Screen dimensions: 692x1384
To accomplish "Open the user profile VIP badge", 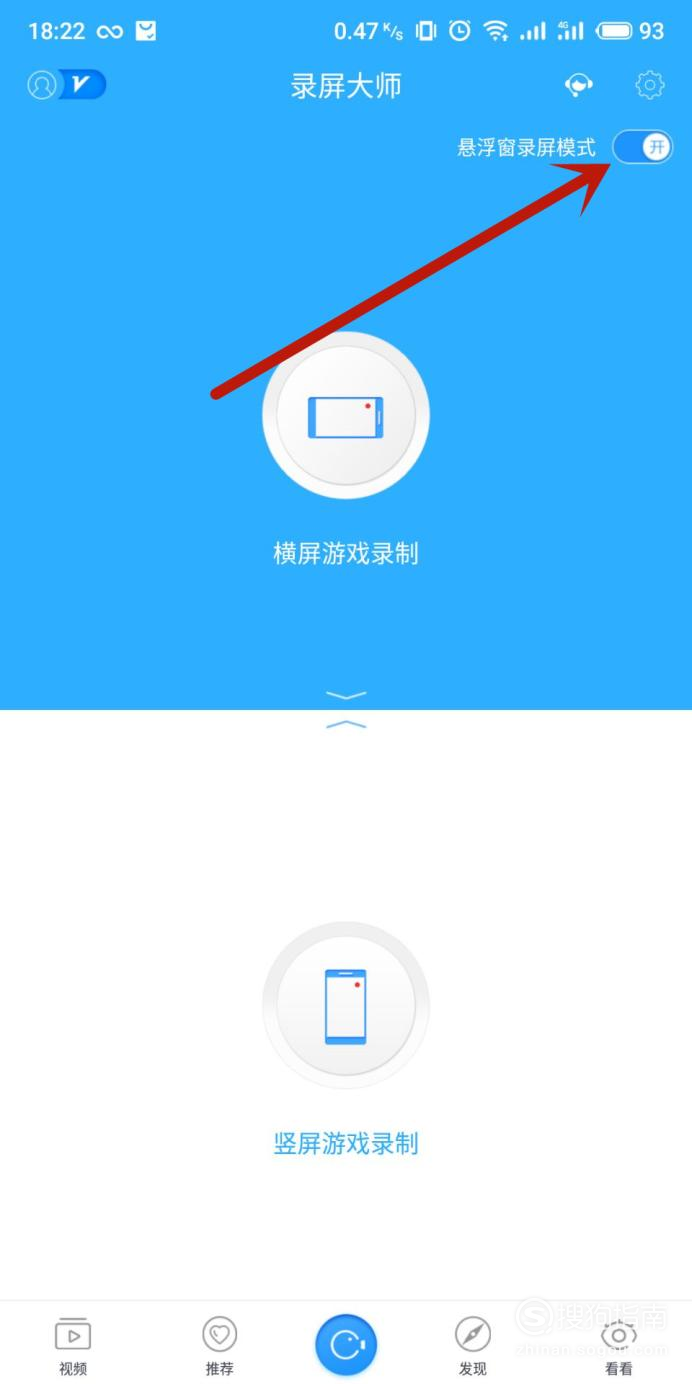I will click(66, 85).
